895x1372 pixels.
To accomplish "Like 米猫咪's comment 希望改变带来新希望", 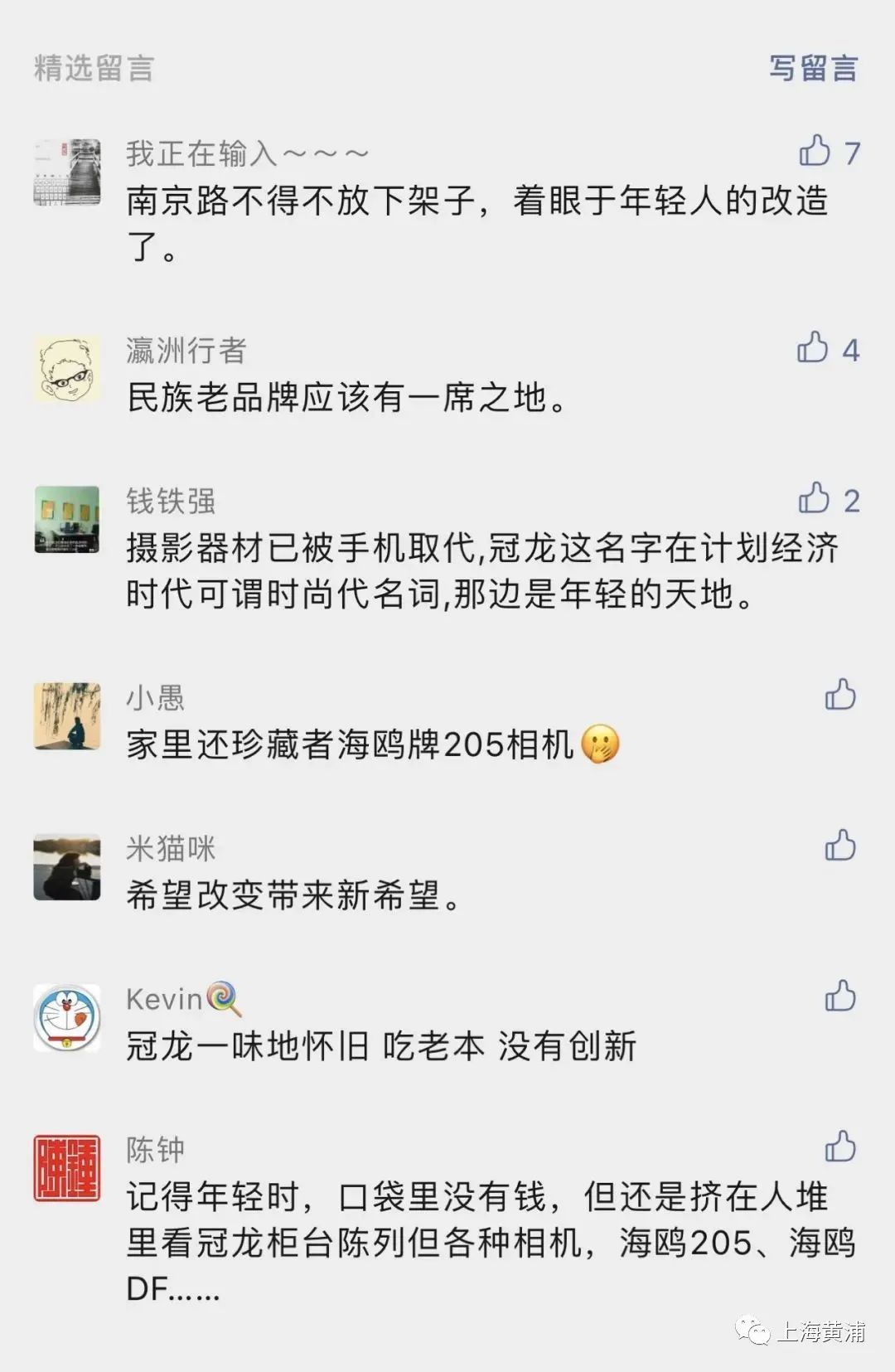I will click(839, 846).
